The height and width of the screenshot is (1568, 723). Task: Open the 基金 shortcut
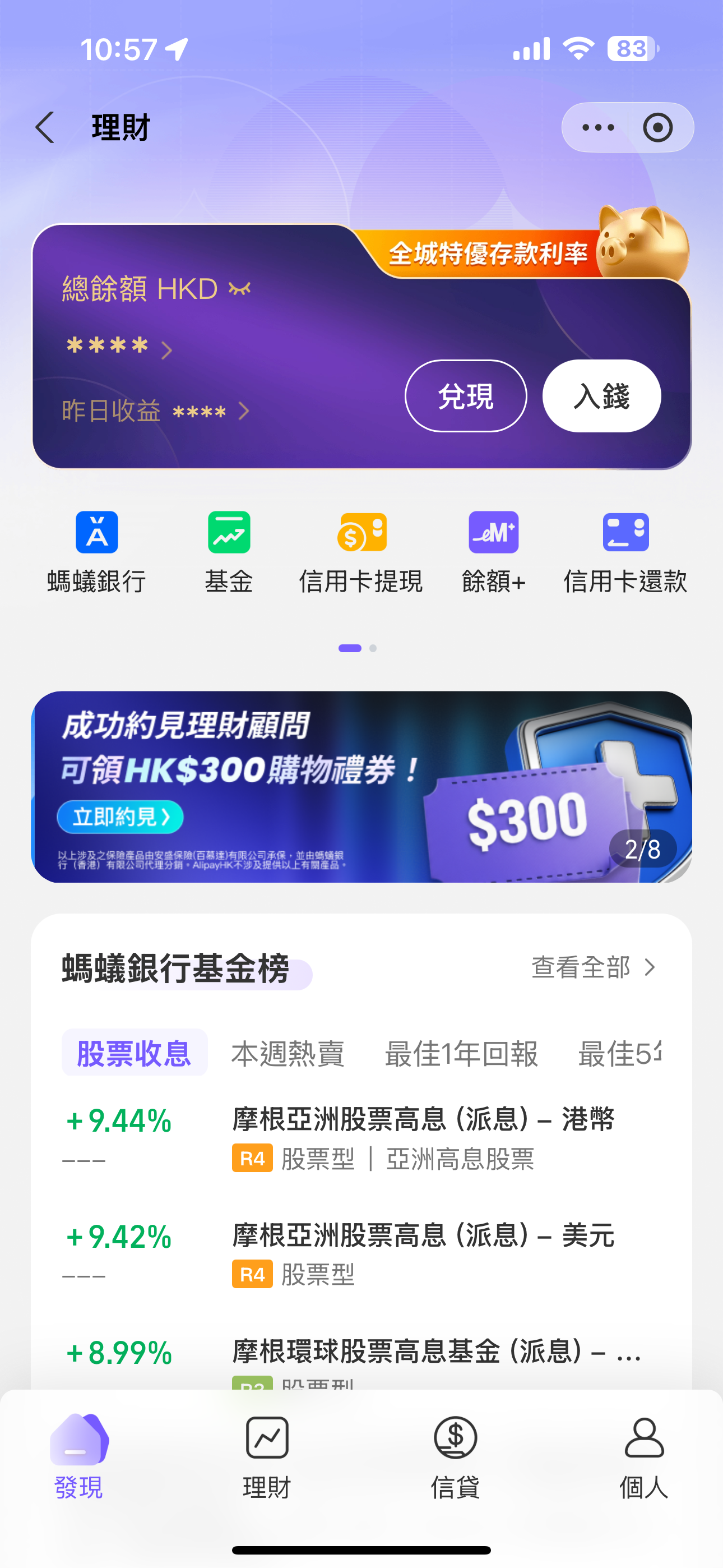click(x=229, y=552)
